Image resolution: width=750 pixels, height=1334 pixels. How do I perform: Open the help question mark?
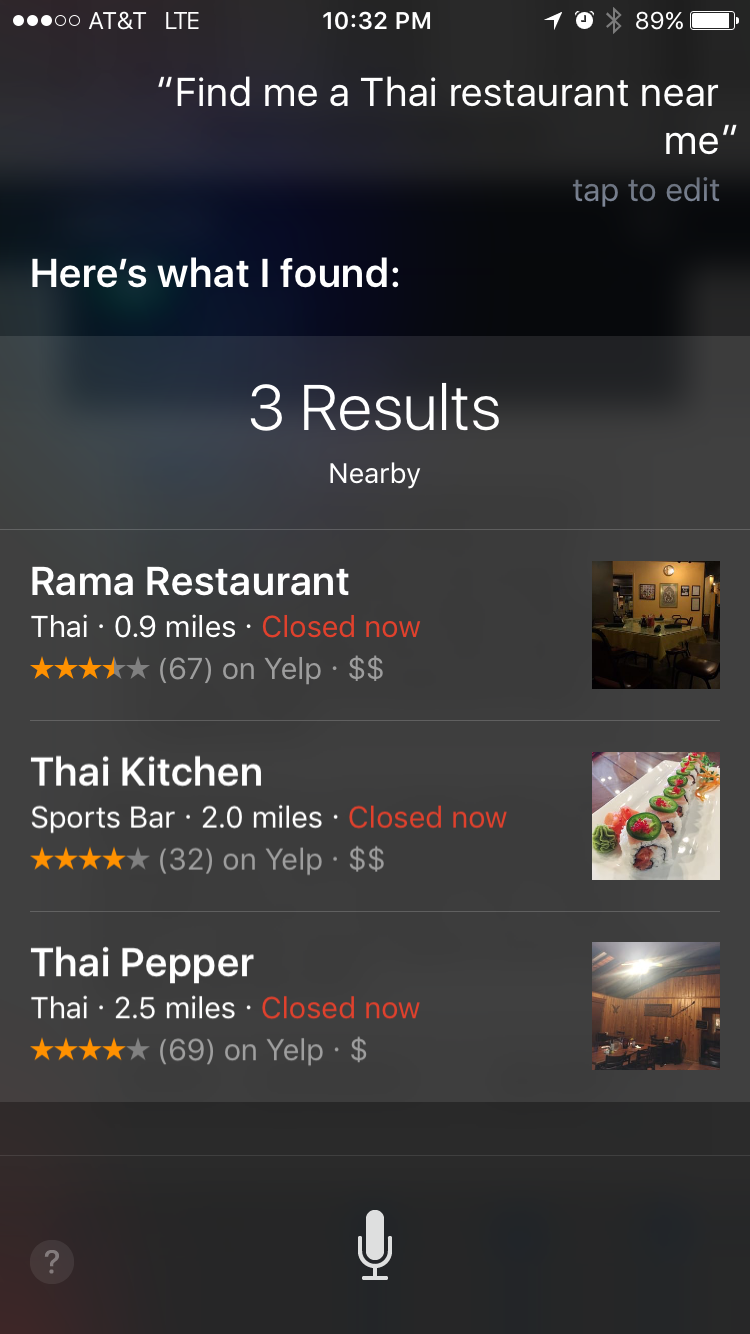52,1262
